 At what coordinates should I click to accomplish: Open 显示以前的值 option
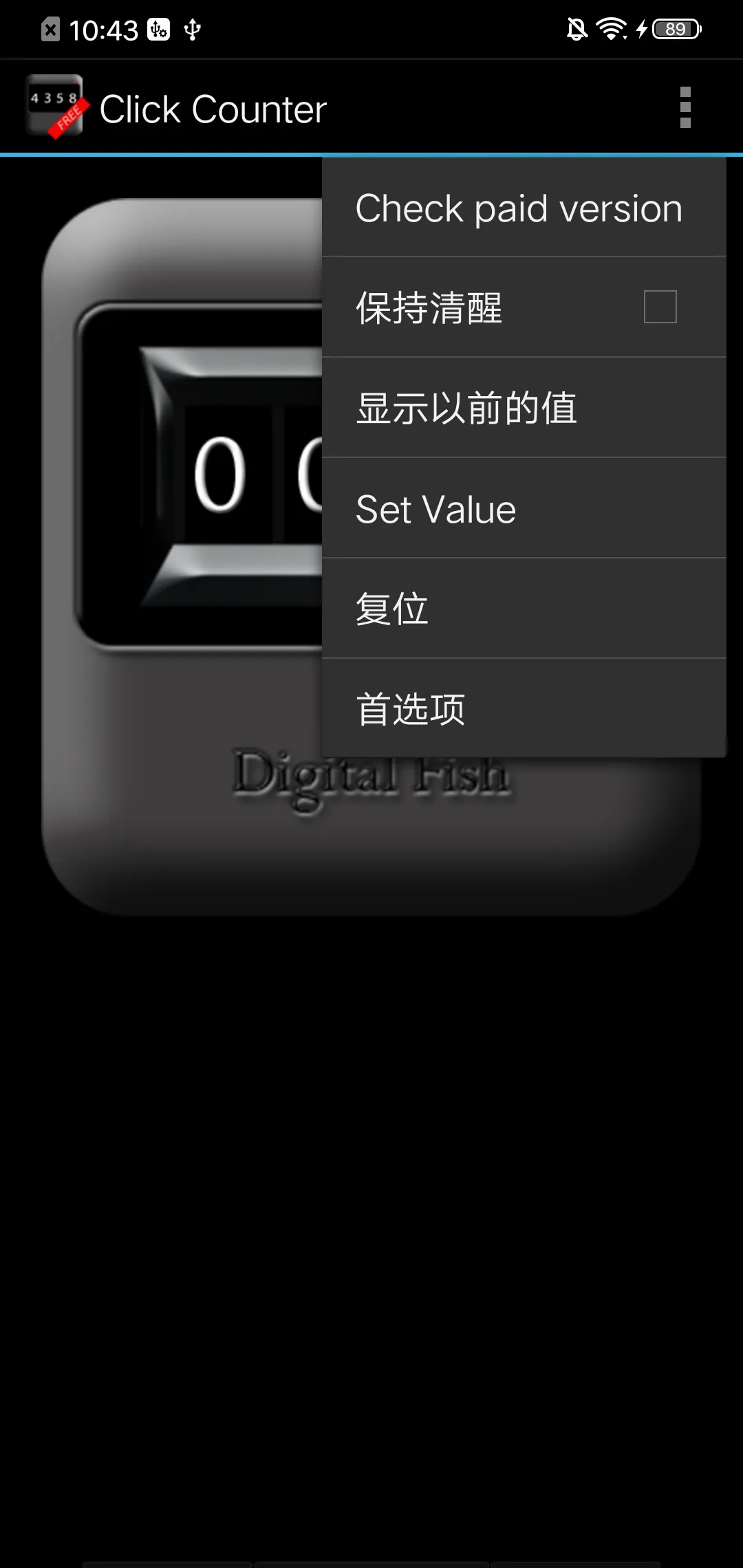[524, 408]
